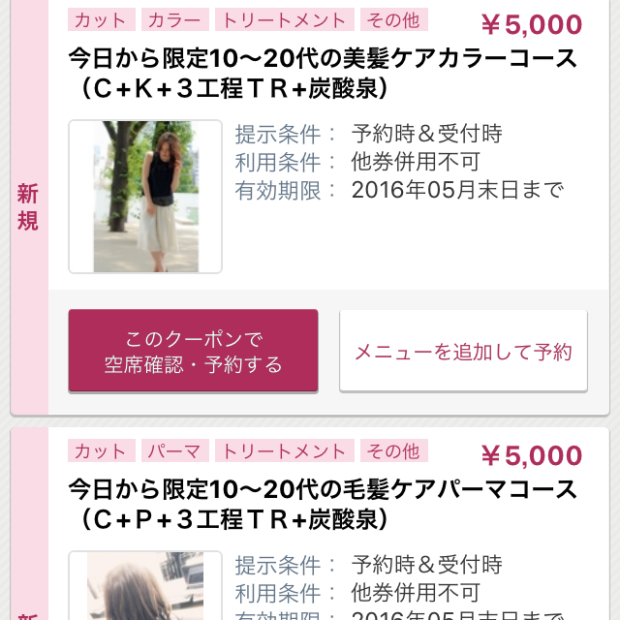Tap このクーポンで空席確認・予約する button
The width and height of the screenshot is (620, 620).
(193, 351)
